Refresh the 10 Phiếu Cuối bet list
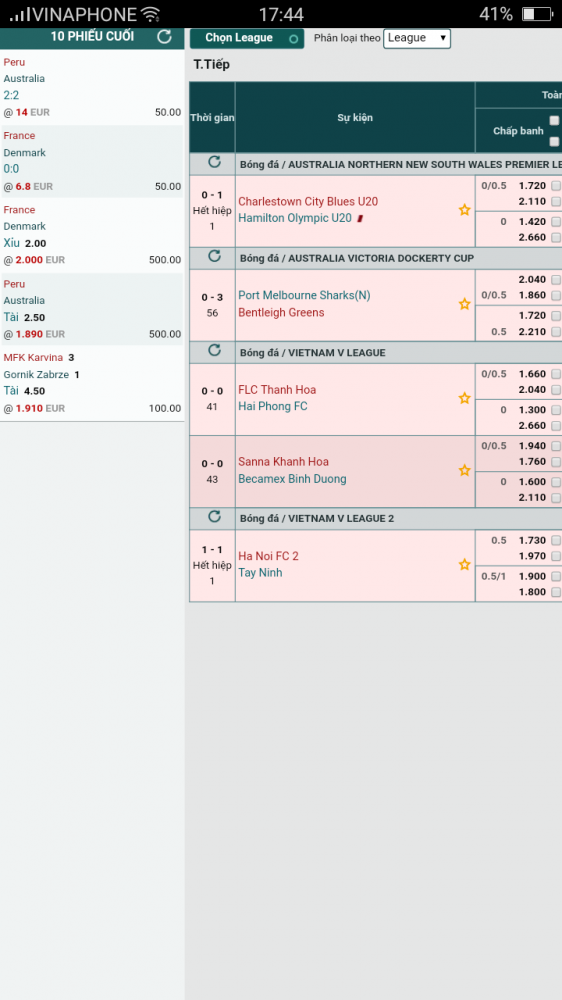The image size is (562, 1000). tap(164, 36)
